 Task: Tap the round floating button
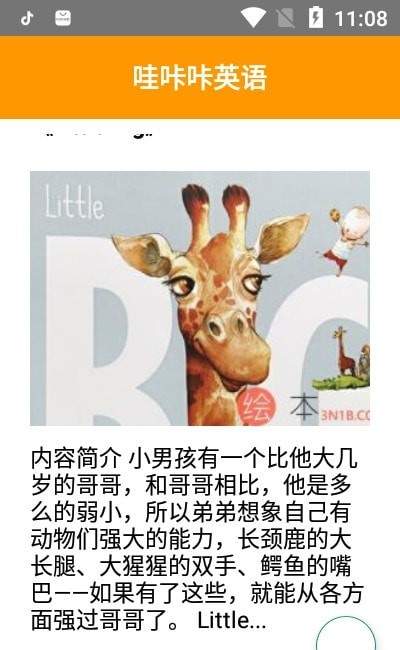coord(346,634)
